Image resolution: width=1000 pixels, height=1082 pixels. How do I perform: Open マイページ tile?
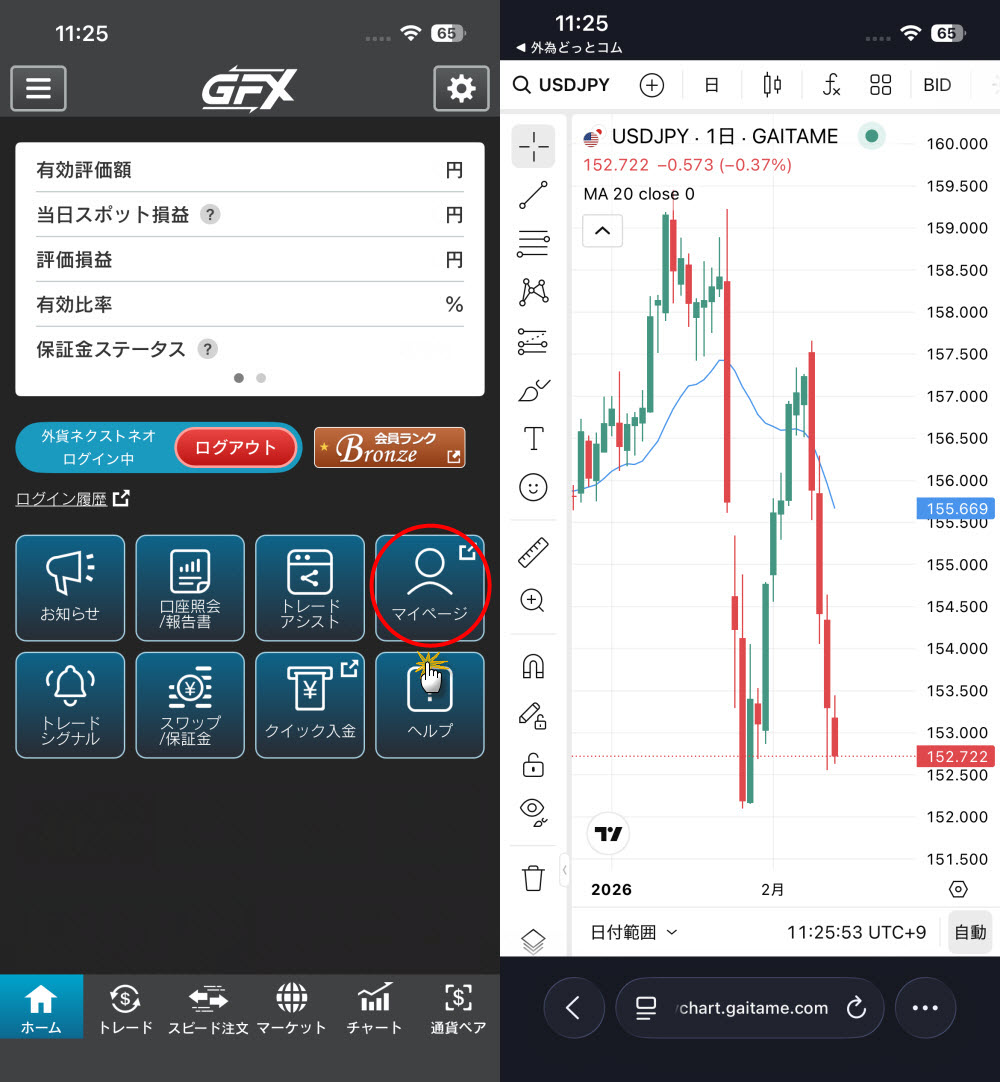429,588
